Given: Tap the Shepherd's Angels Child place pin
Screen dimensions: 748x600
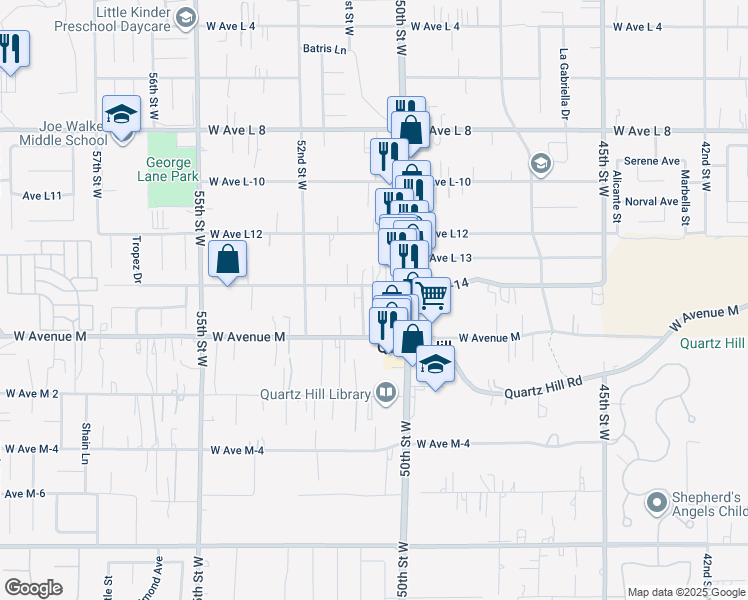Looking at the screenshot, I should 657,500.
